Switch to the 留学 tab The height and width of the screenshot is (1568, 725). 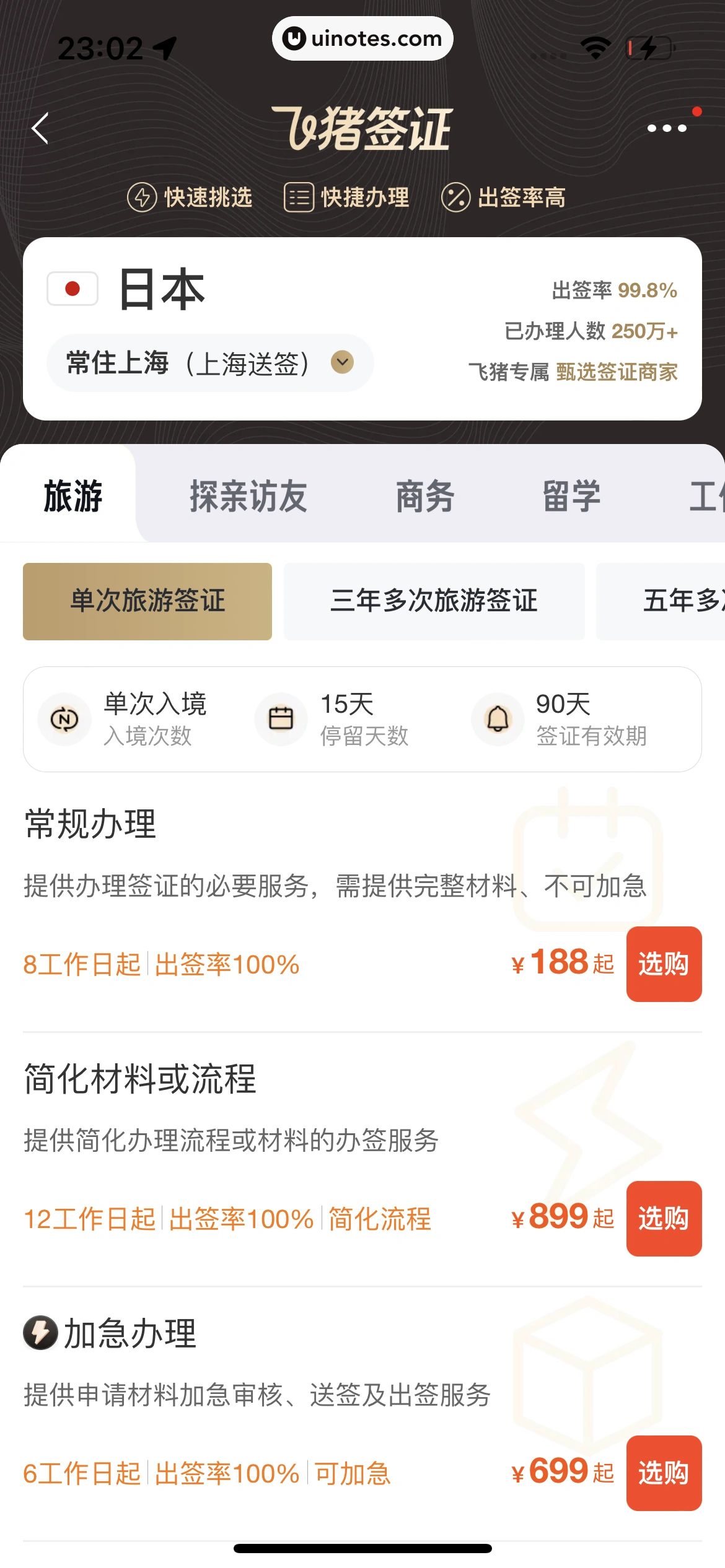(571, 496)
